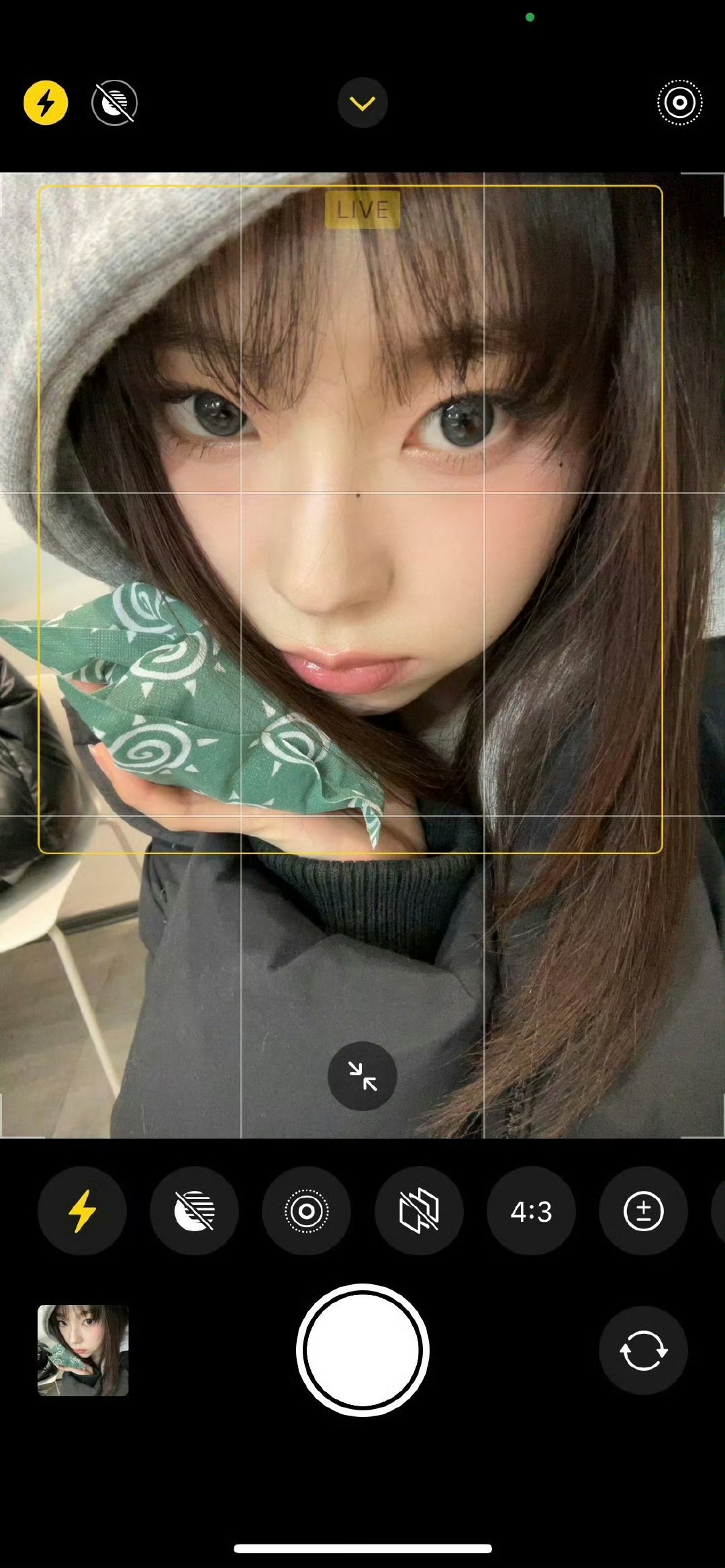Screen dimensions: 725x1568
Task: Open Live Photo options in controls row
Action: click(307, 1211)
